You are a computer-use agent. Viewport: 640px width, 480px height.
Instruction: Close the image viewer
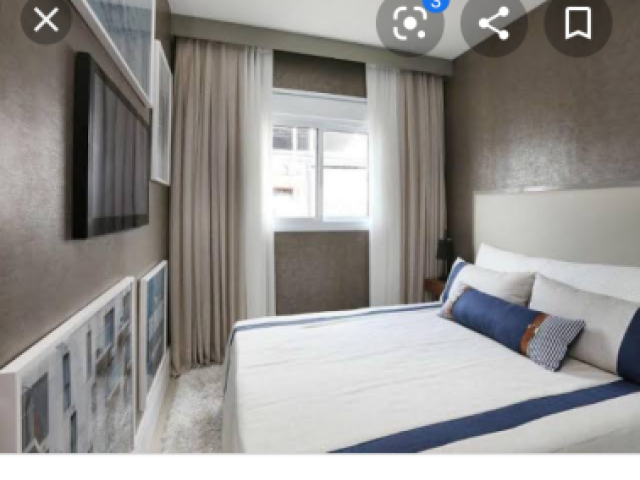point(45,19)
